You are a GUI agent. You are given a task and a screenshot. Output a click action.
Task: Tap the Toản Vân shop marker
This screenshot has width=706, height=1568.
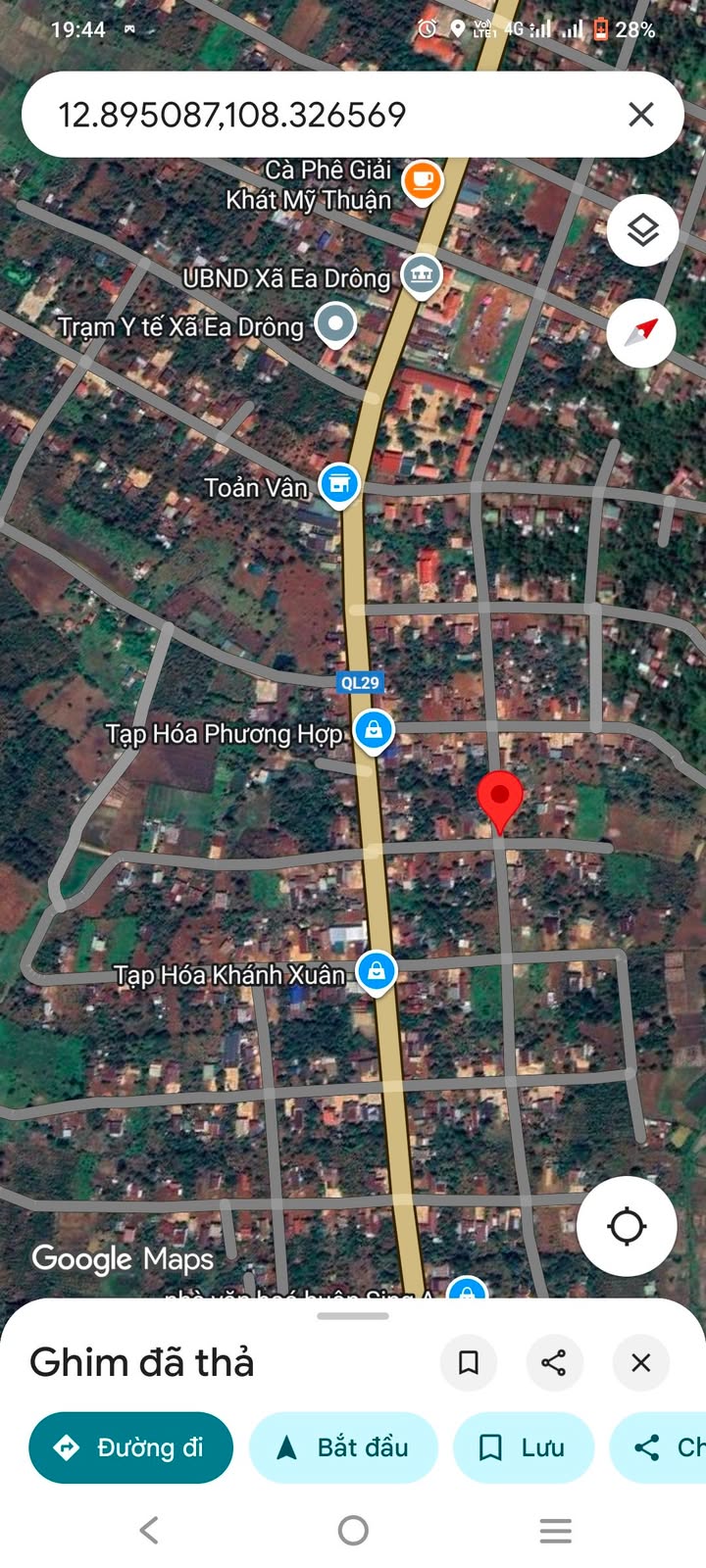coord(339,484)
